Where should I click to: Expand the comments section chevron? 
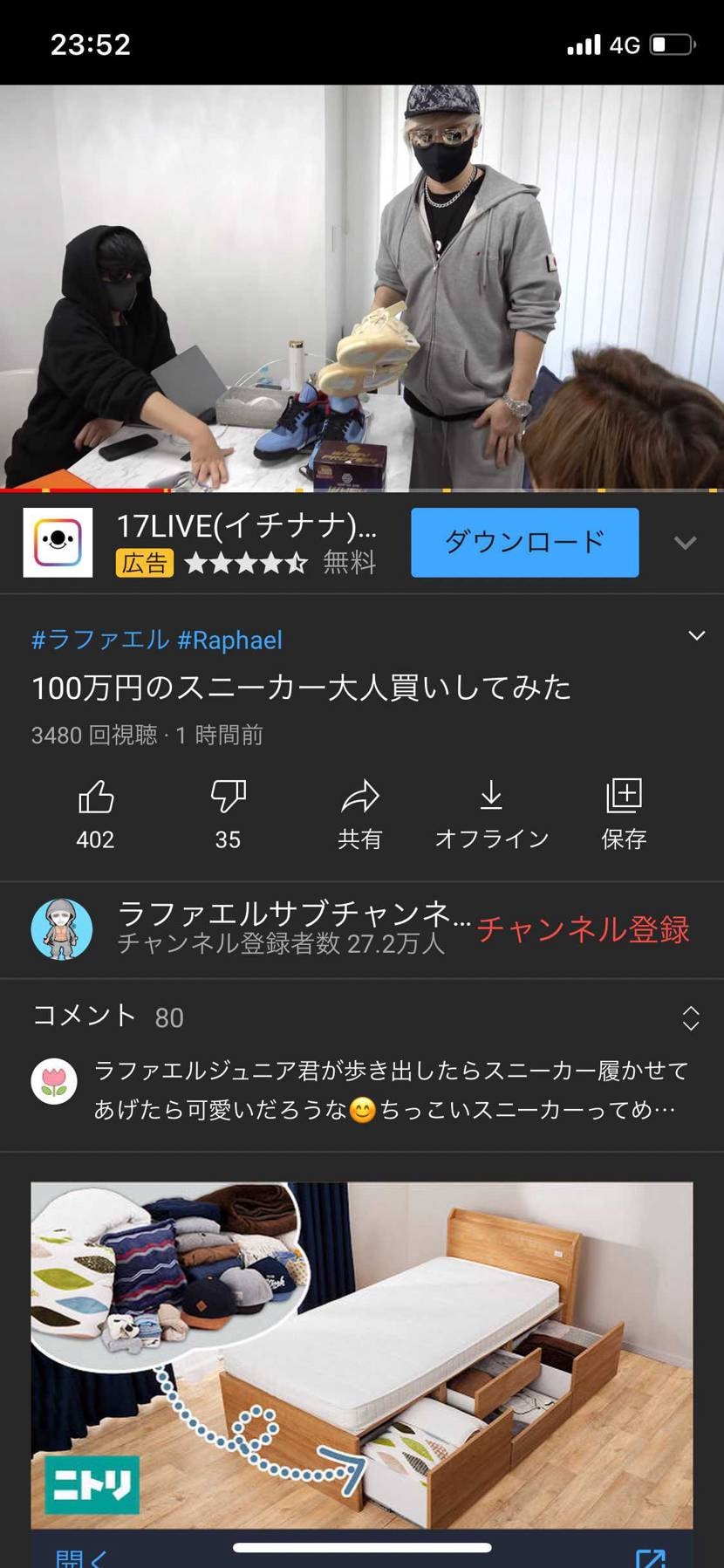click(x=691, y=1017)
